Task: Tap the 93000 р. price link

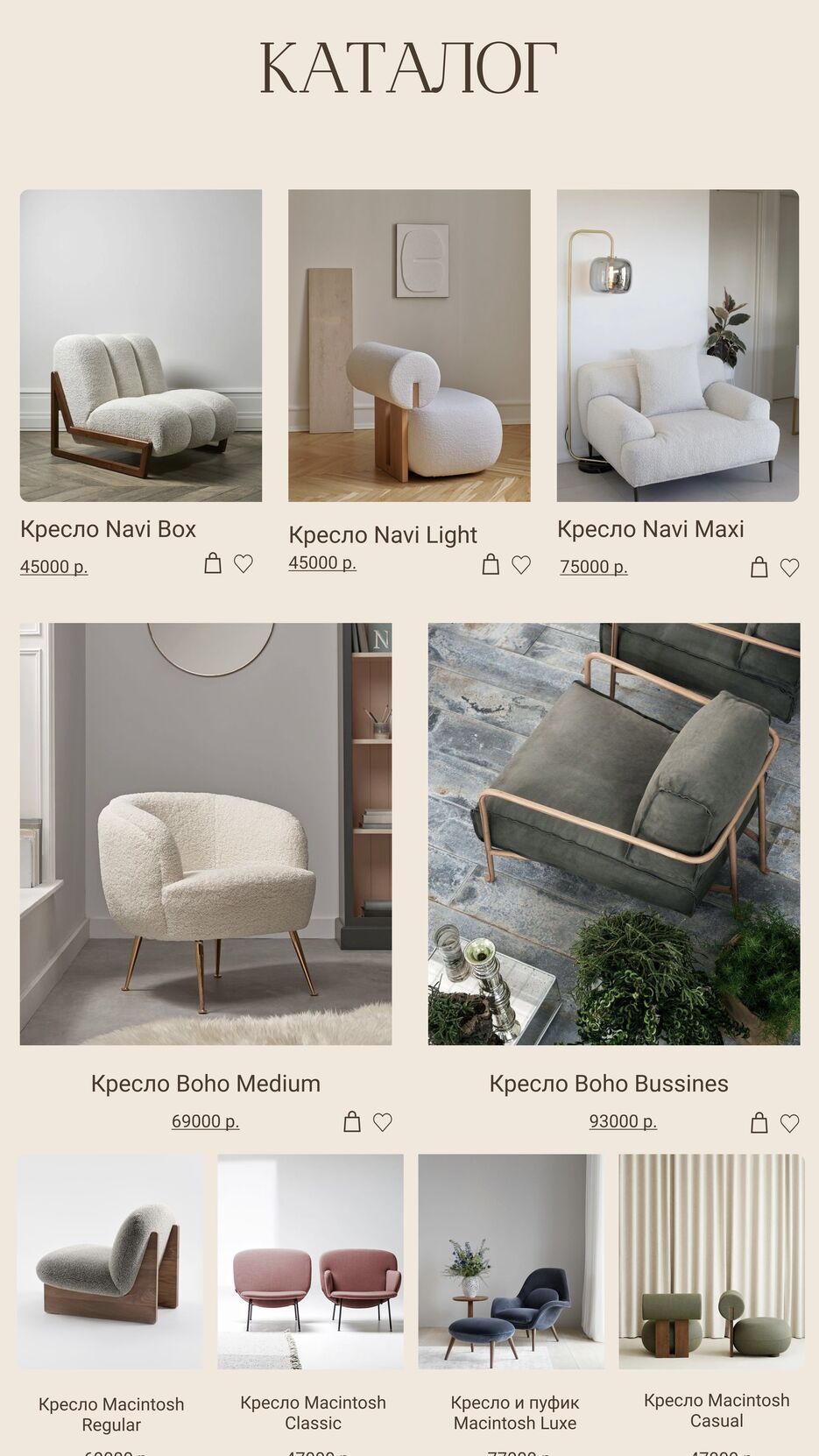Action: [623, 1121]
